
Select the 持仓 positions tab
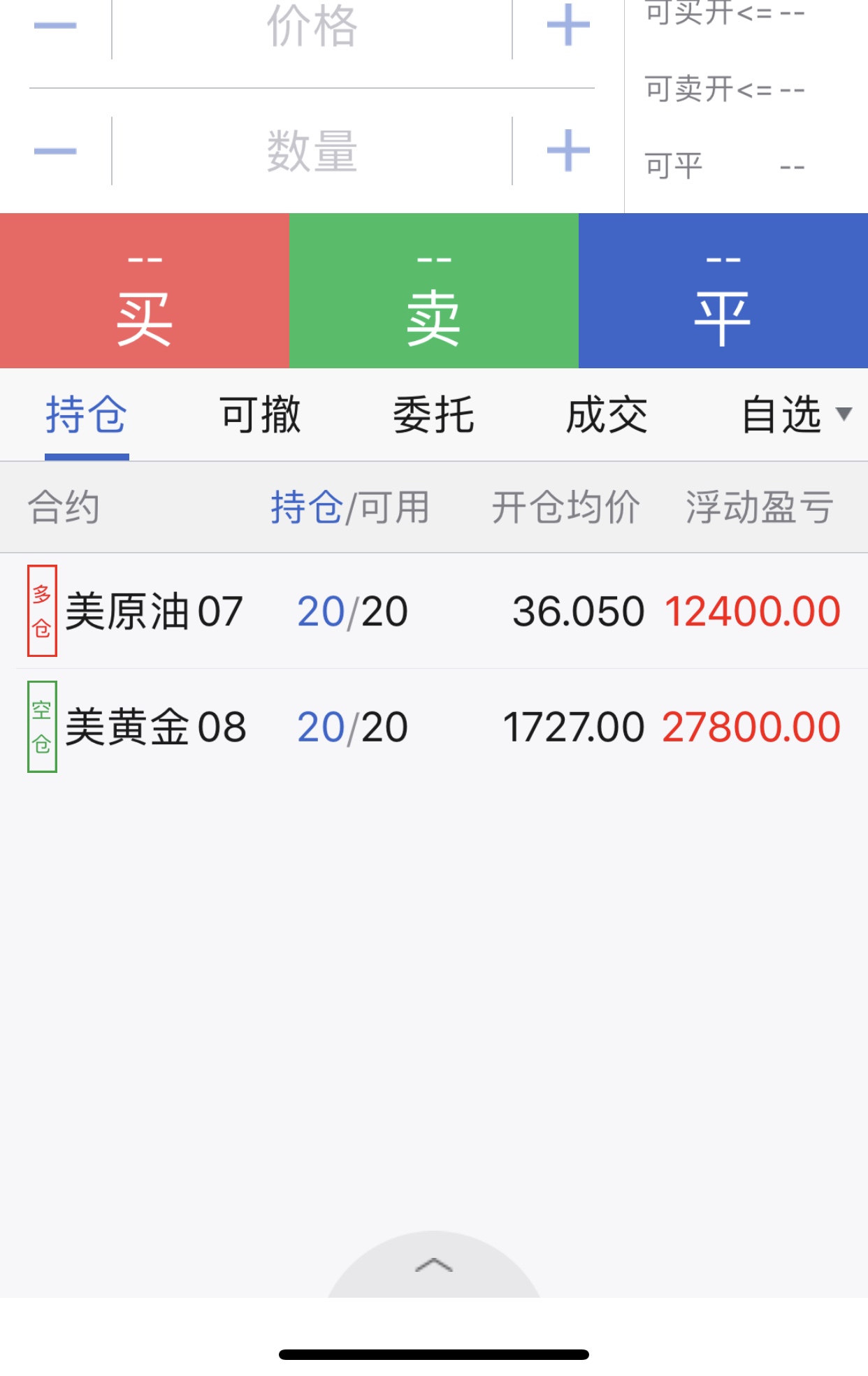[x=87, y=415]
